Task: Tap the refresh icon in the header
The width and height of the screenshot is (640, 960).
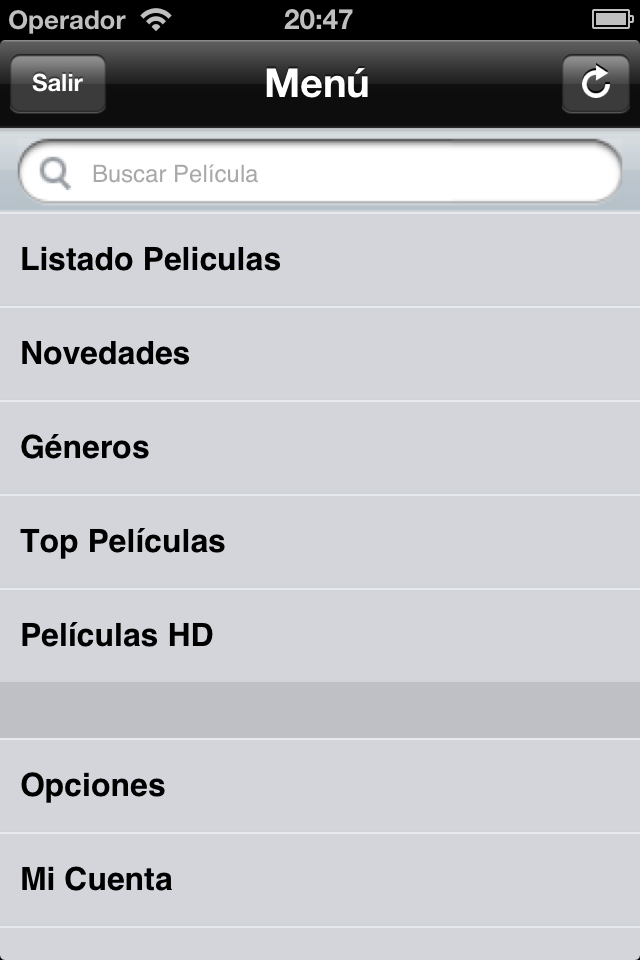Action: [x=595, y=83]
